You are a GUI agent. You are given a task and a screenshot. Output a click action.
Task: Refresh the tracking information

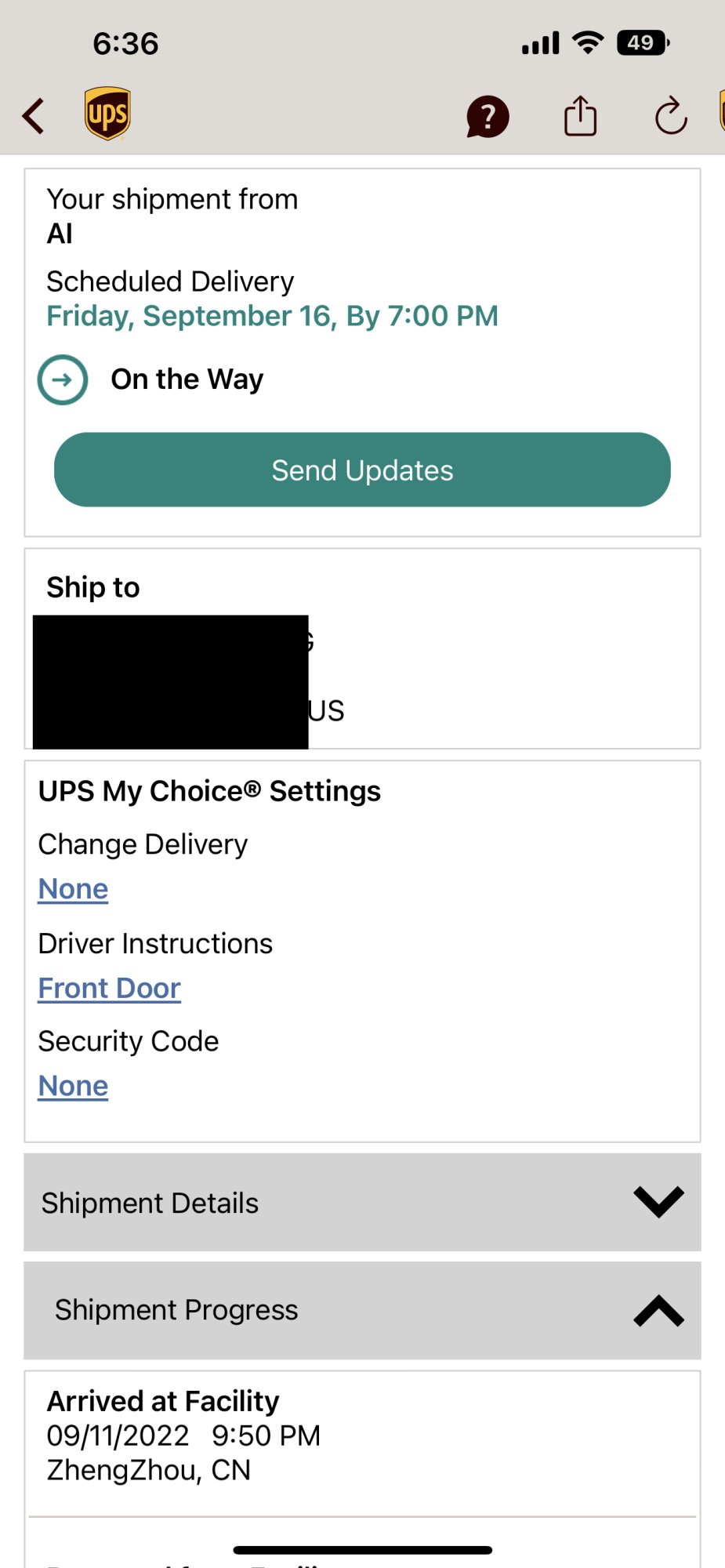coord(671,117)
